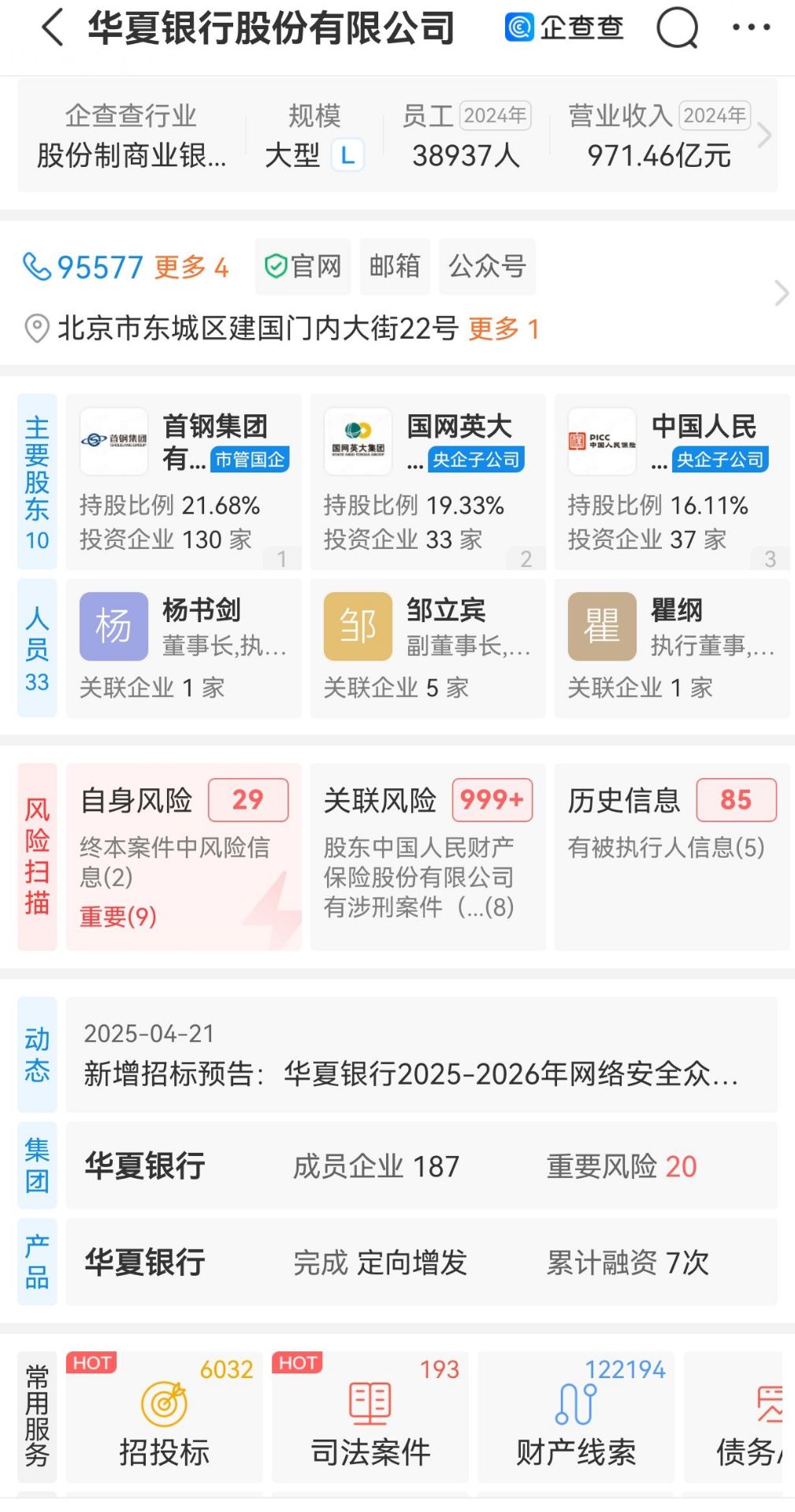Open 财产线索 service
Screen dimensions: 795x1512
point(576,1416)
